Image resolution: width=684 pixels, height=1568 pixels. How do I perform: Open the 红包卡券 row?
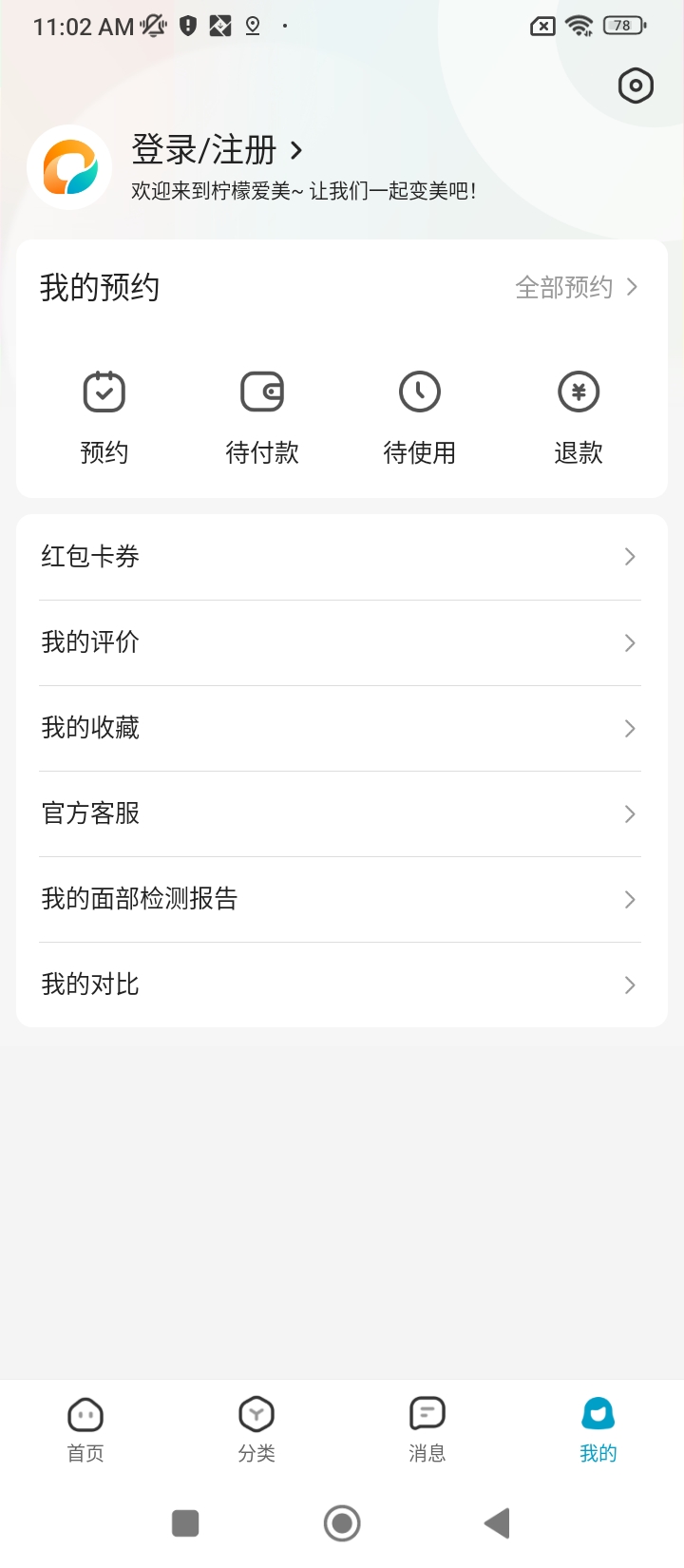click(x=340, y=557)
